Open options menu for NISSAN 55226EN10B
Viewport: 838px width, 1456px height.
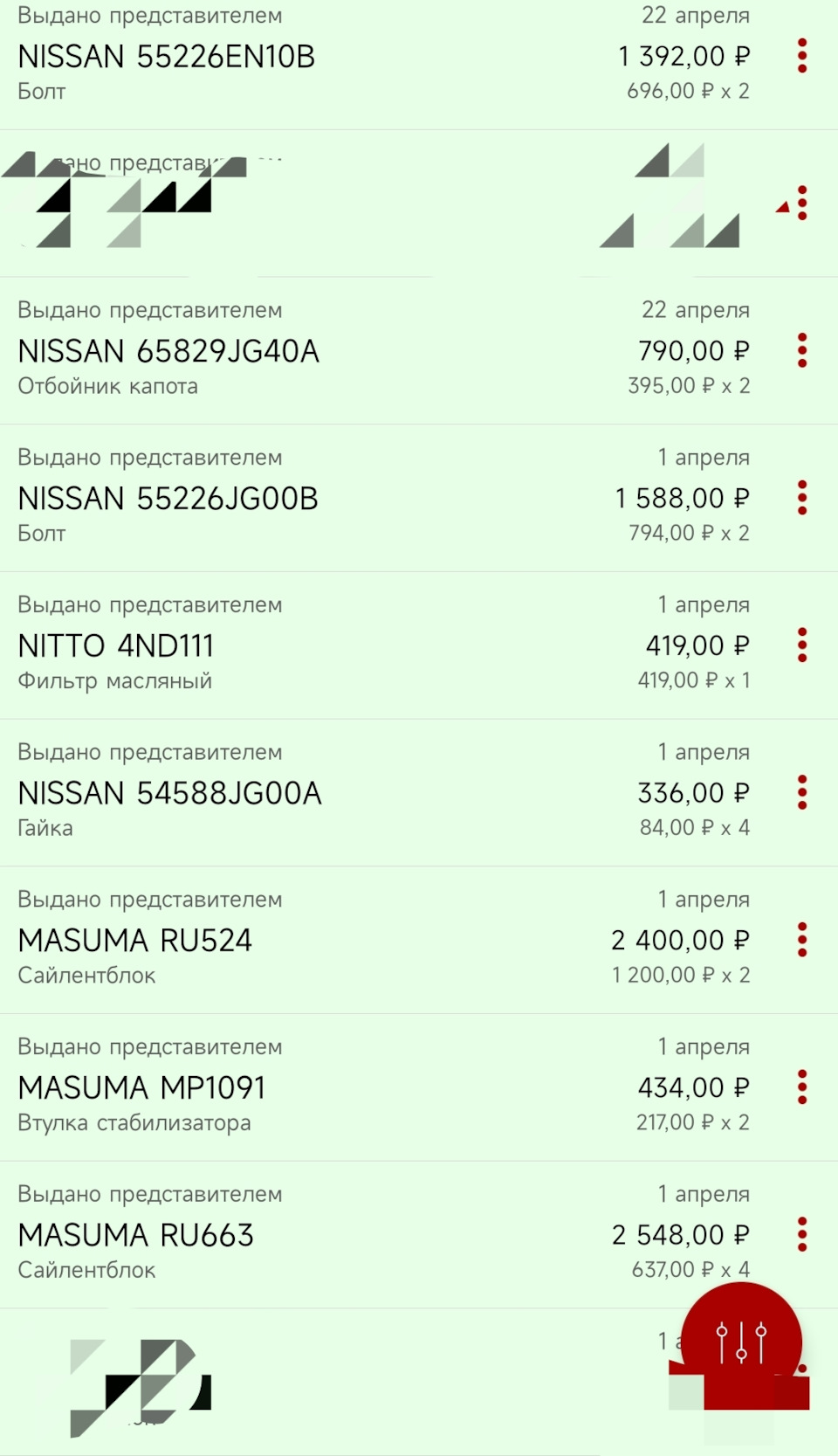[802, 56]
